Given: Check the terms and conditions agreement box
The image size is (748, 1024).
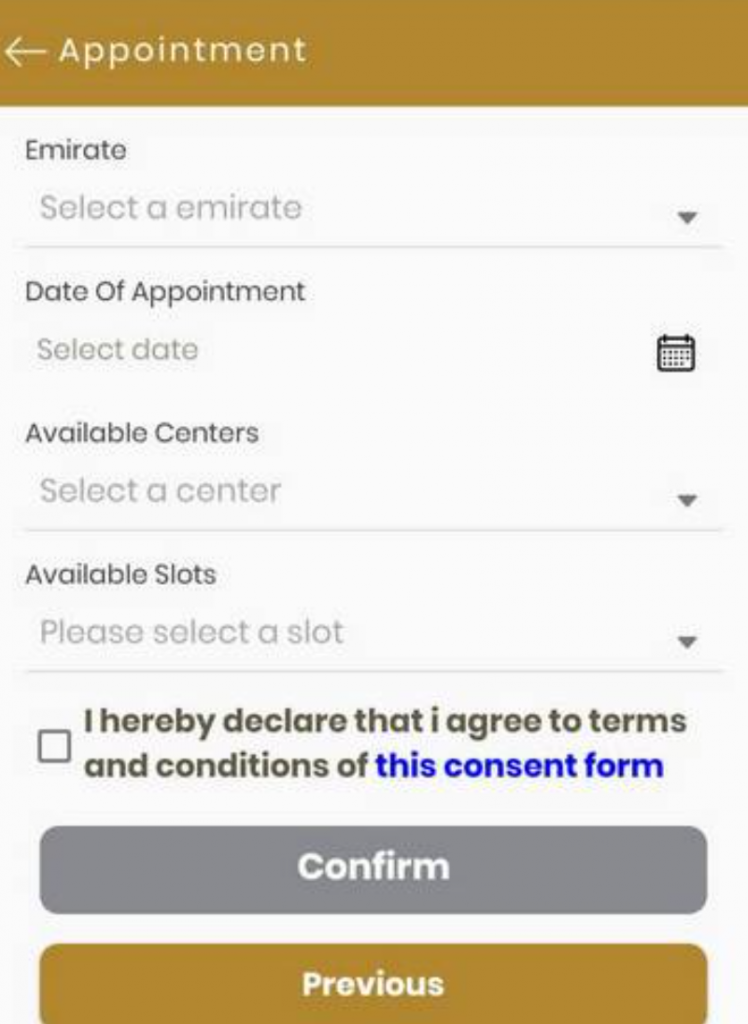Looking at the screenshot, I should (54, 746).
